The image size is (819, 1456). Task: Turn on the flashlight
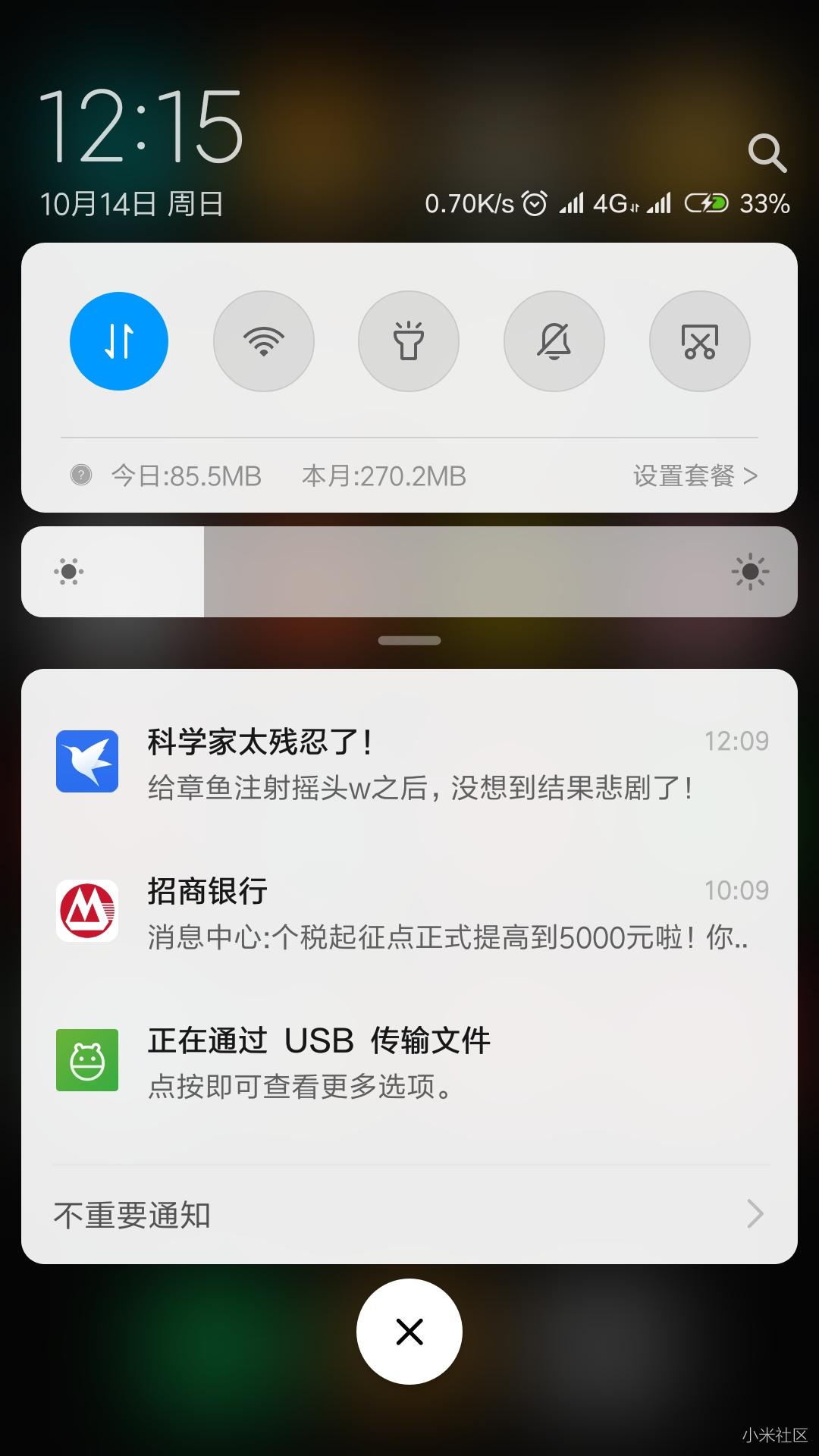[409, 341]
